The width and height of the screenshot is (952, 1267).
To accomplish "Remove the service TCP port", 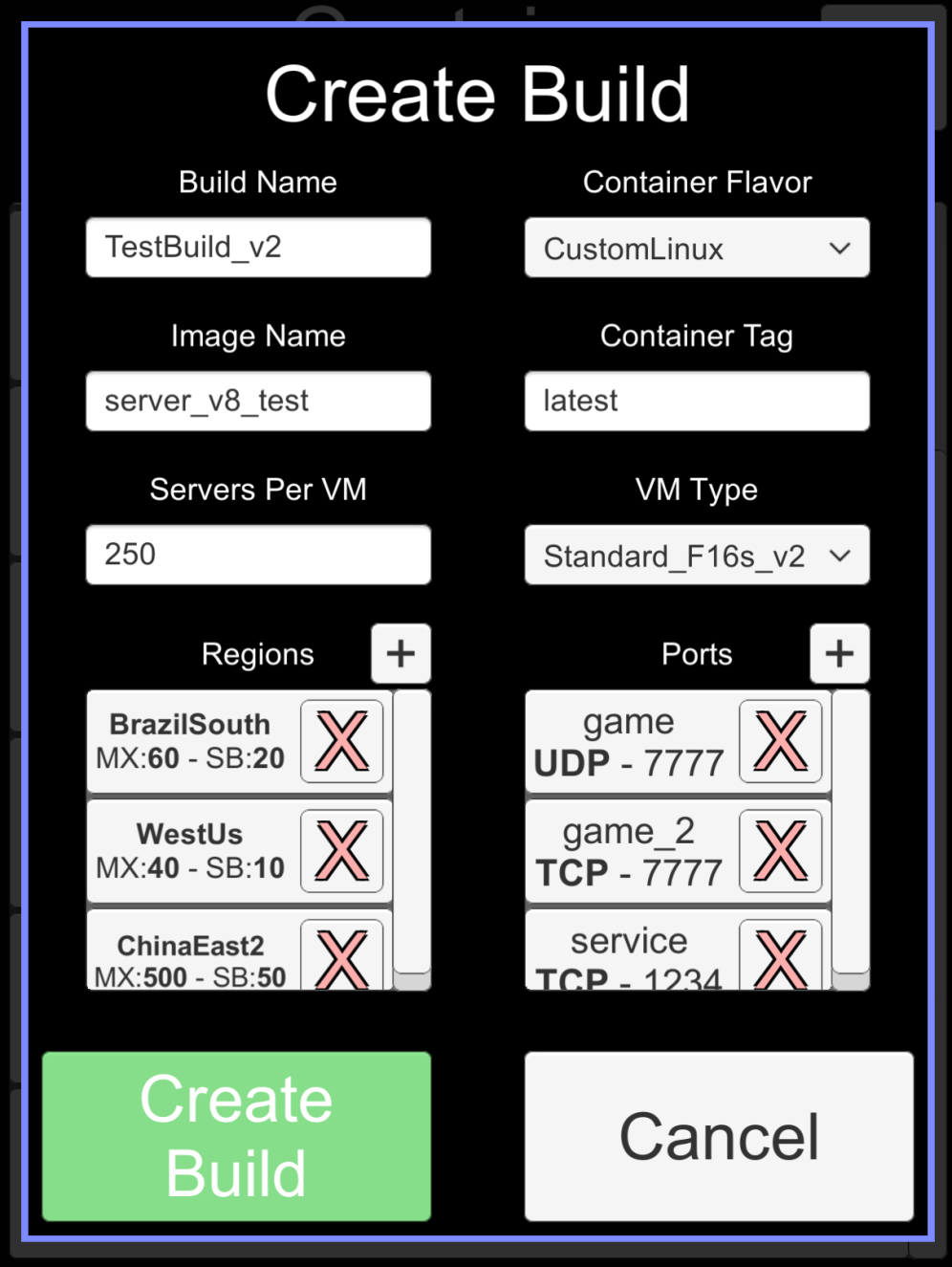I will click(x=781, y=958).
